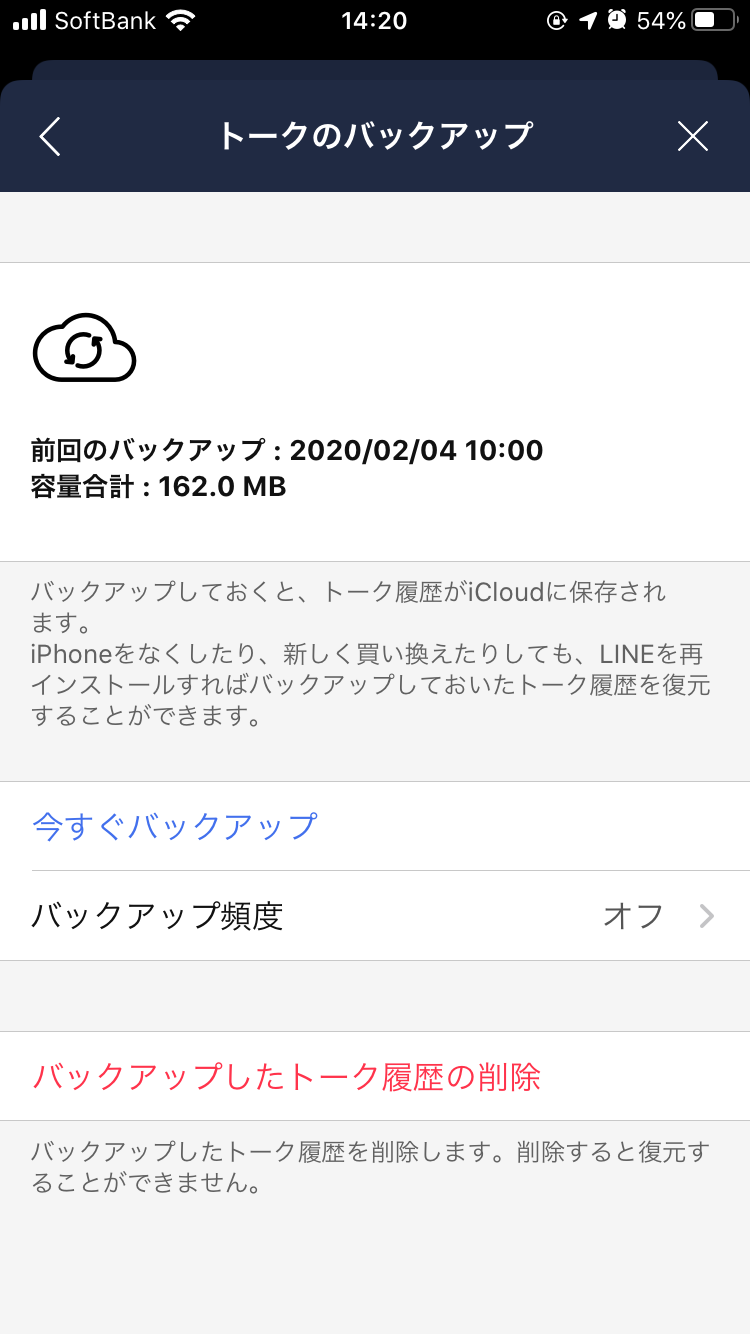Select バックアップしたトーク履歴の削除
This screenshot has height=1334, width=750.
tap(286, 1077)
